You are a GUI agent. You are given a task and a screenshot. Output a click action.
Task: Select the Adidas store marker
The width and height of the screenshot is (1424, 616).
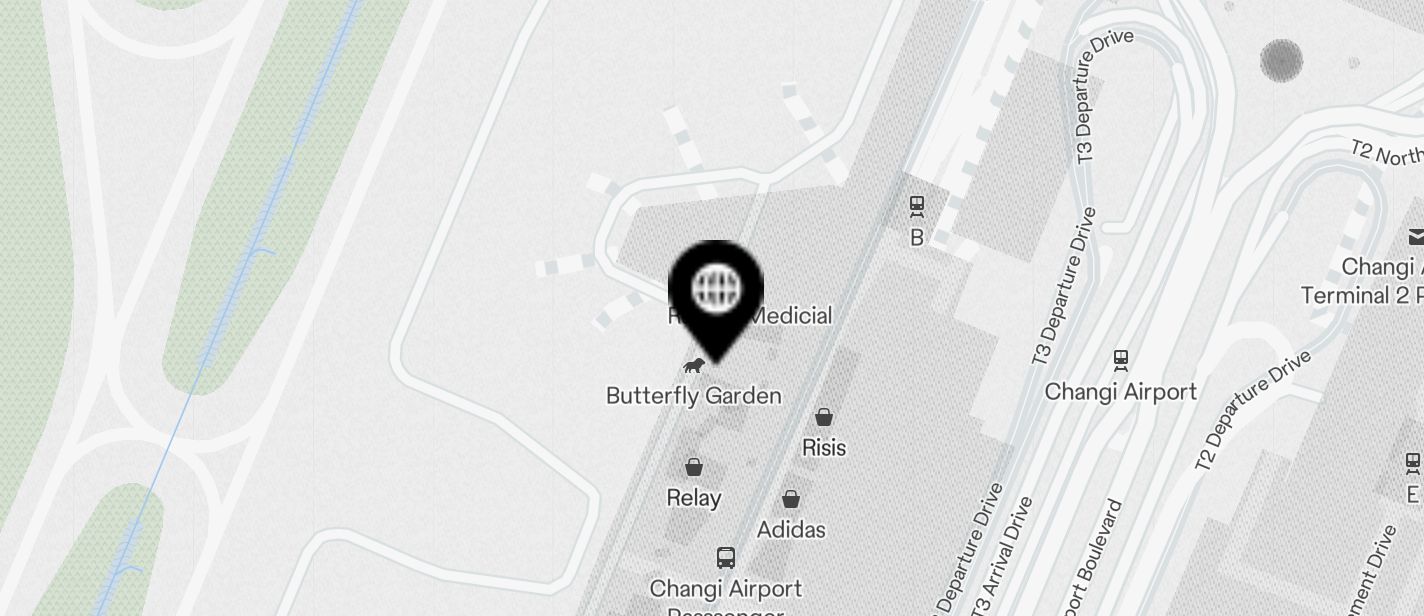[x=791, y=499]
